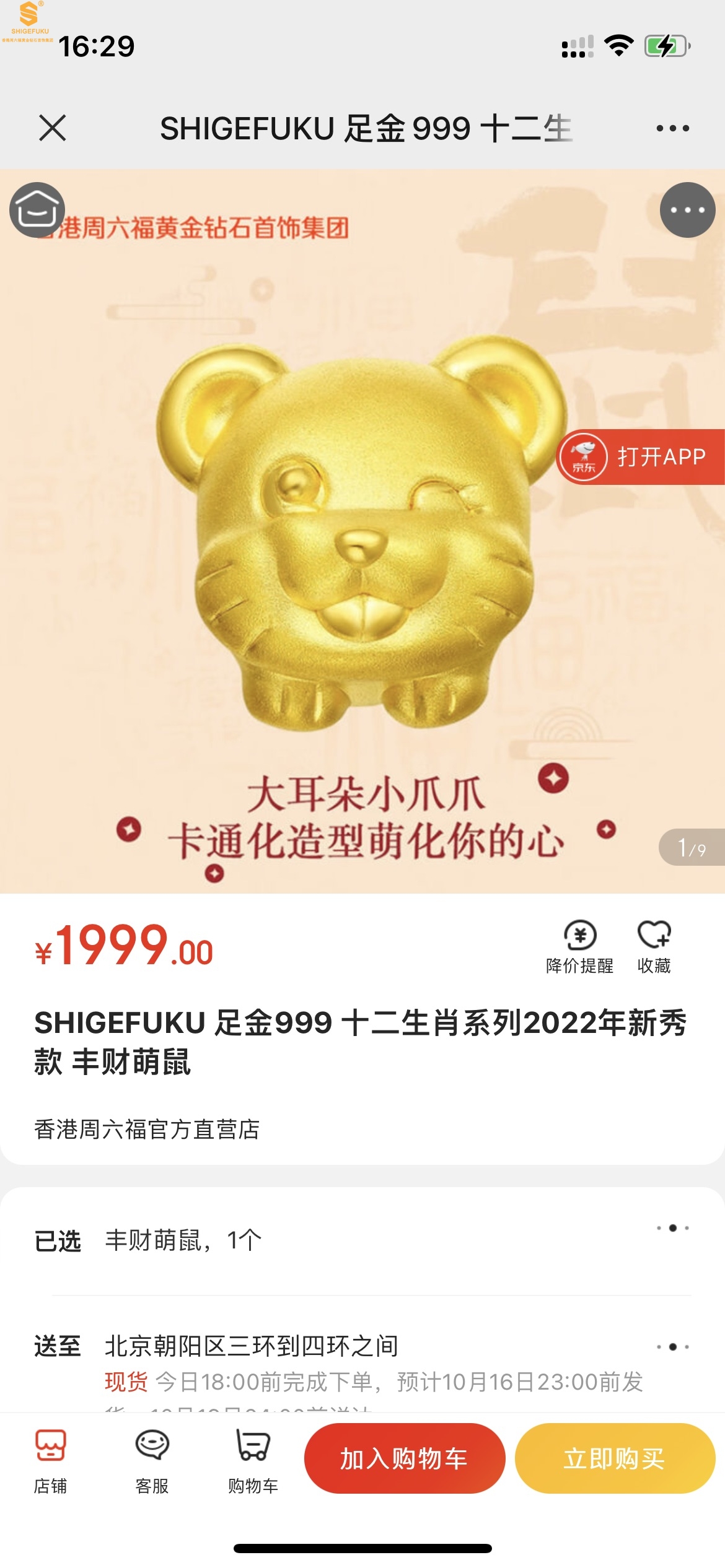The image size is (725, 1568).
Task: Set a price drop alert (降价提醒)
Action: [x=579, y=946]
